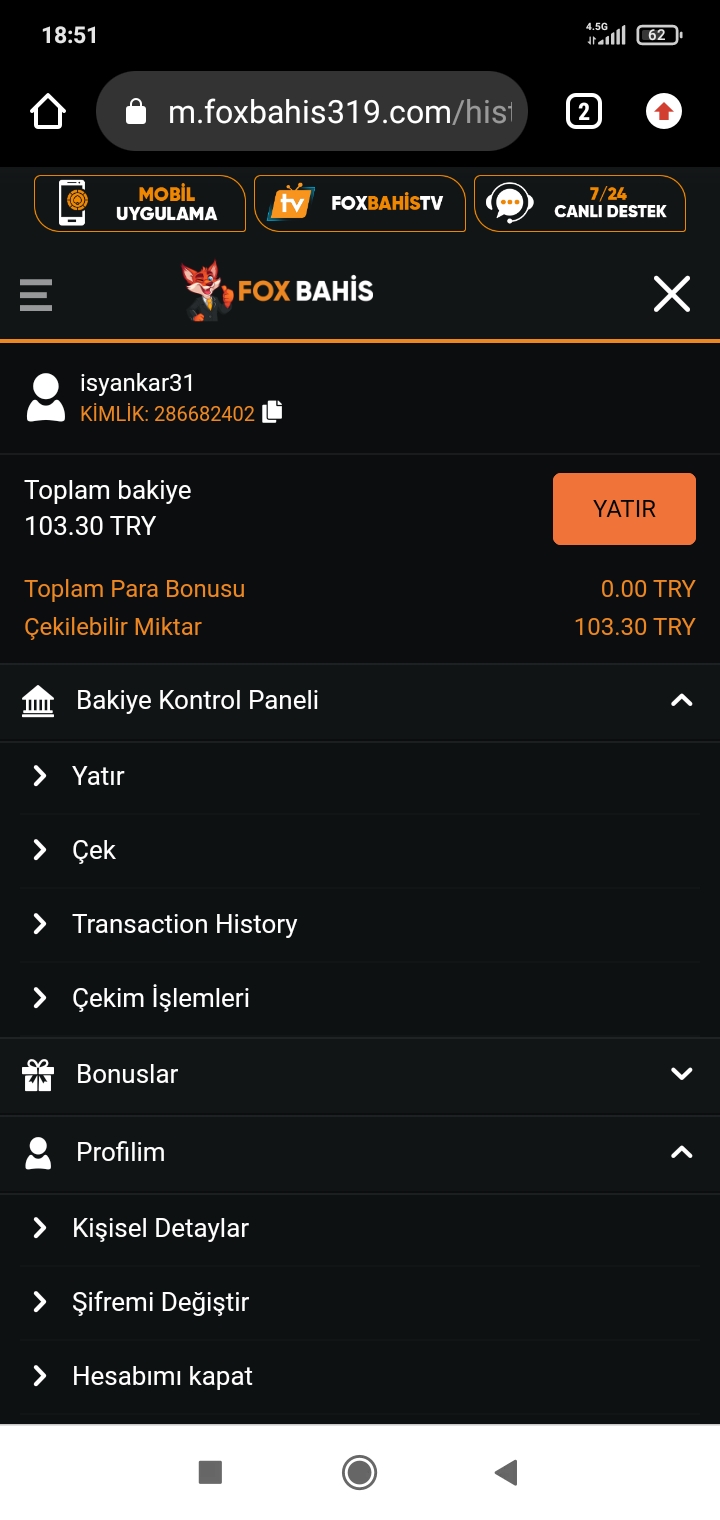Image resolution: width=720 pixels, height=1520 pixels.
Task: Copy the KİMLİK ID number
Action: coord(273,412)
